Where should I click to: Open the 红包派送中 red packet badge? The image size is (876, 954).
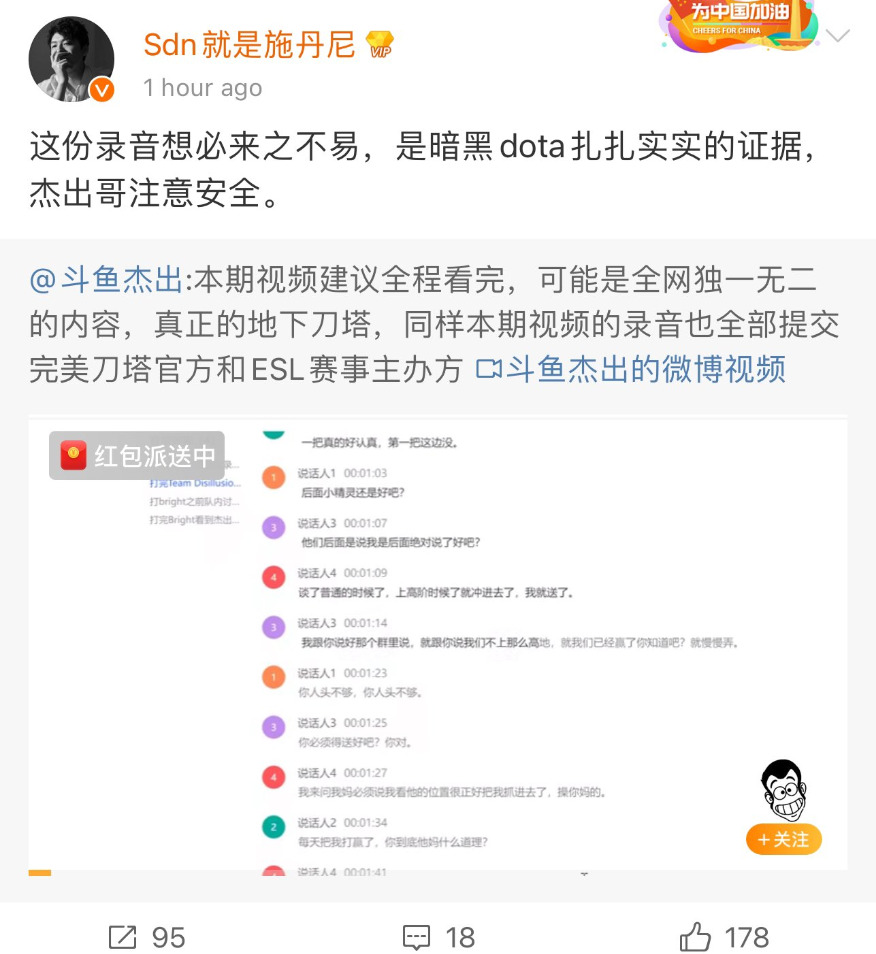[x=137, y=456]
